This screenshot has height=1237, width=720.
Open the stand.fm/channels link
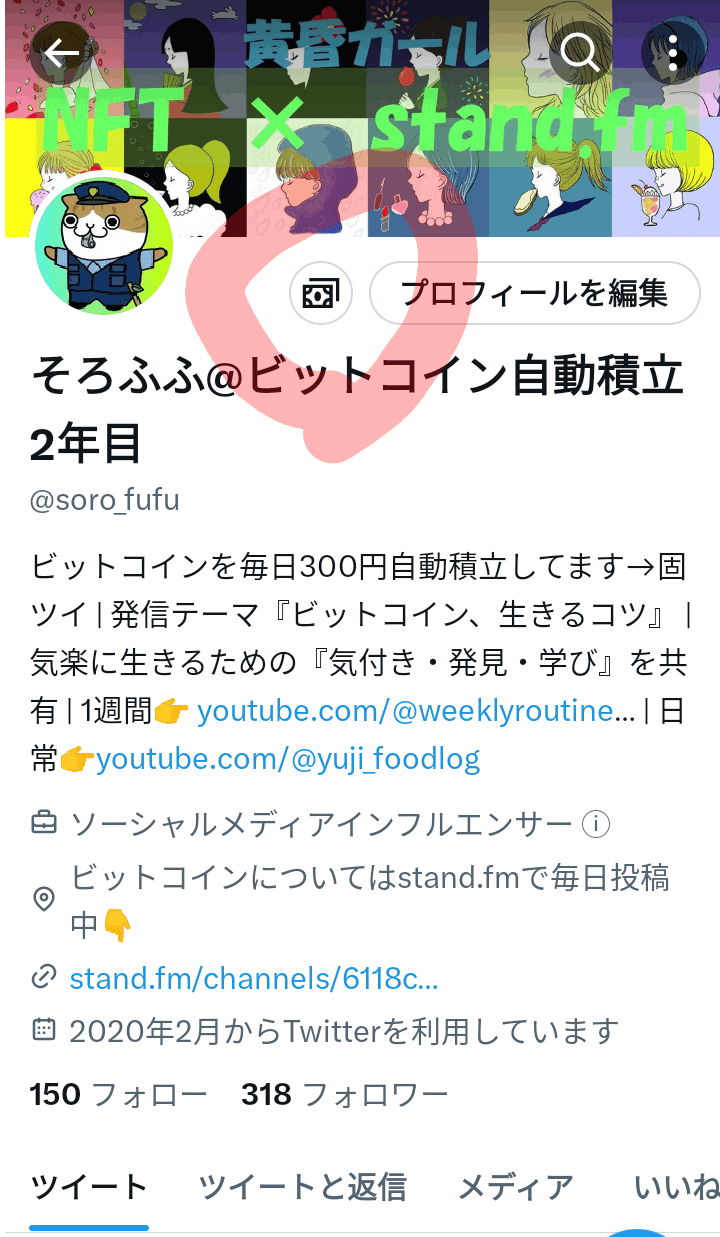pyautogui.click(x=254, y=978)
